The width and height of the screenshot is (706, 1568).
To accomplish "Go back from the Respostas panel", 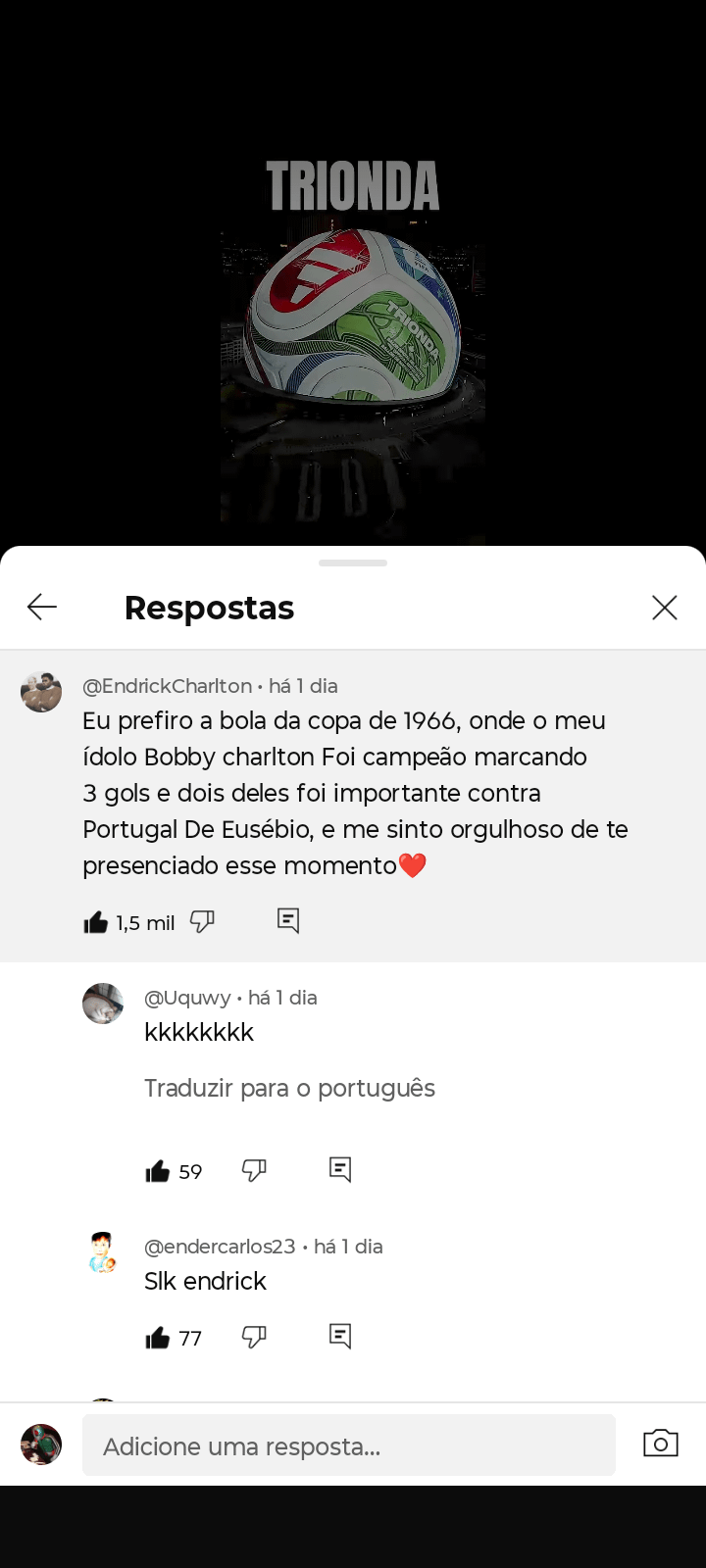I will point(42,608).
